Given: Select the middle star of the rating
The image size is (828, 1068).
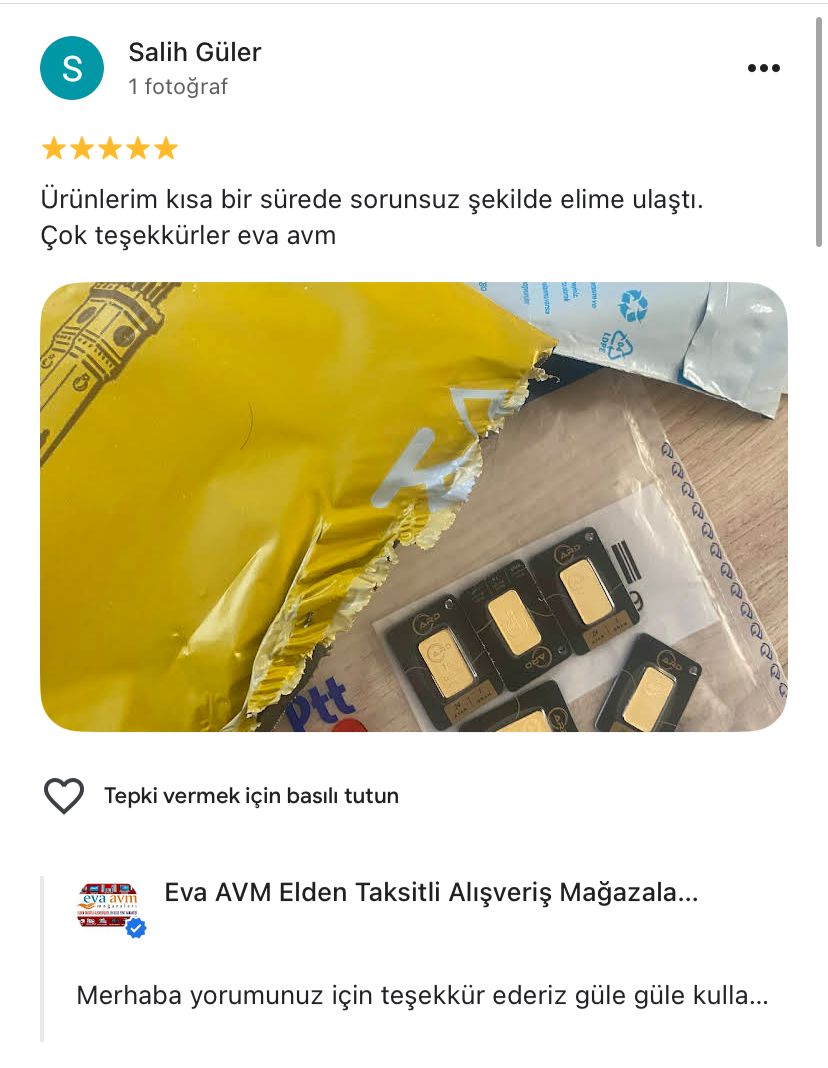Looking at the screenshot, I should (109, 148).
